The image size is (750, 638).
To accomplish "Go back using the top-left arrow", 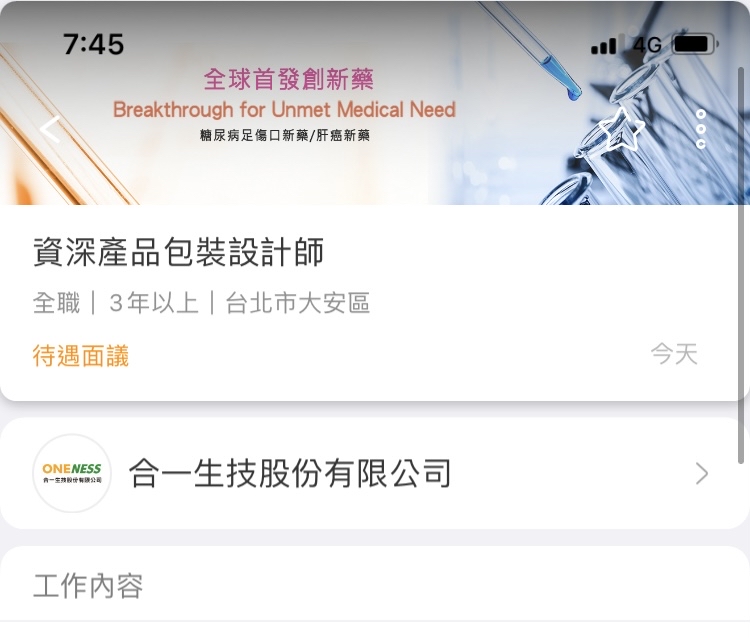I will pos(50,129).
